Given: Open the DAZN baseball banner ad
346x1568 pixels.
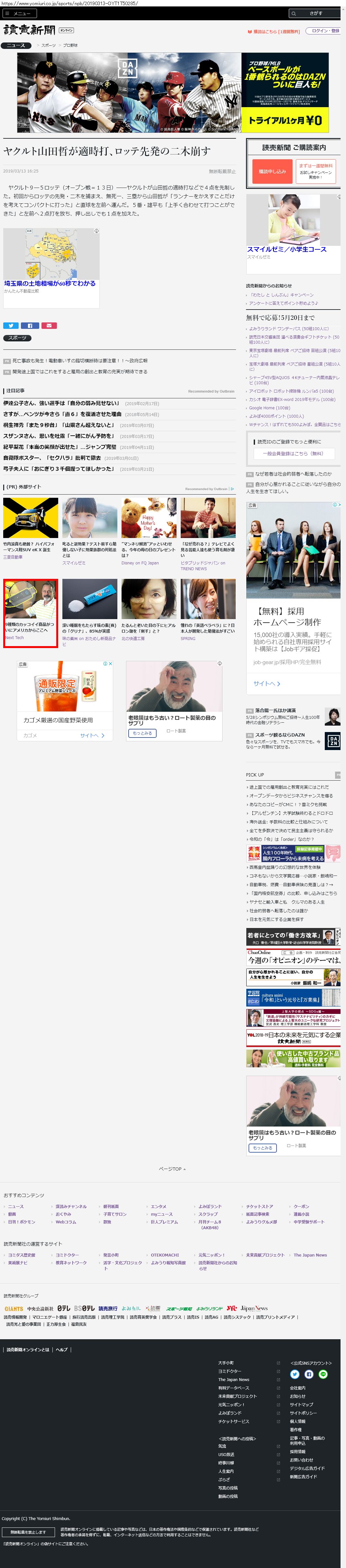Looking at the screenshot, I should [173, 93].
